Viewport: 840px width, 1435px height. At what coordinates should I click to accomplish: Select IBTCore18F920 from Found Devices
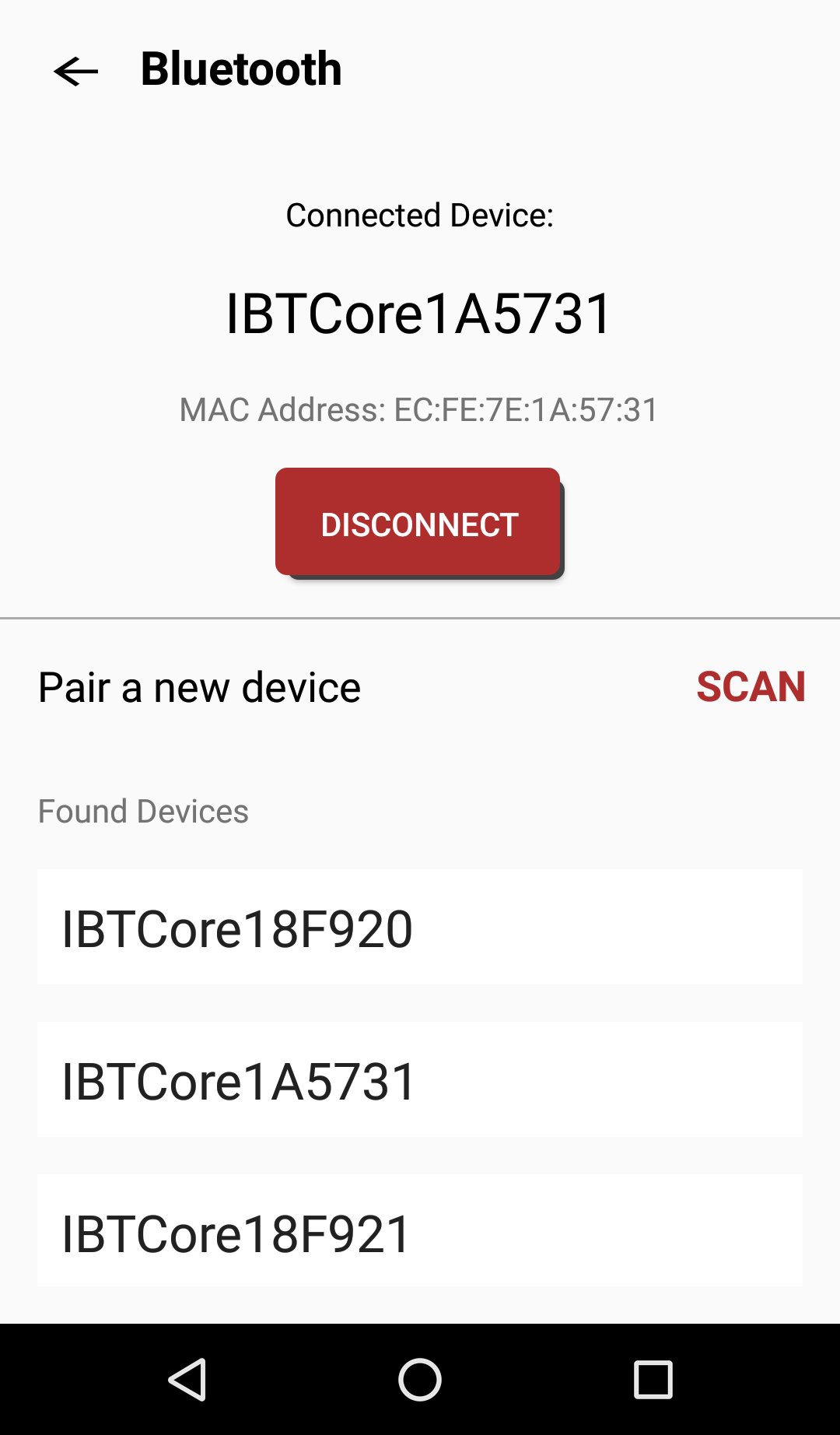[420, 928]
